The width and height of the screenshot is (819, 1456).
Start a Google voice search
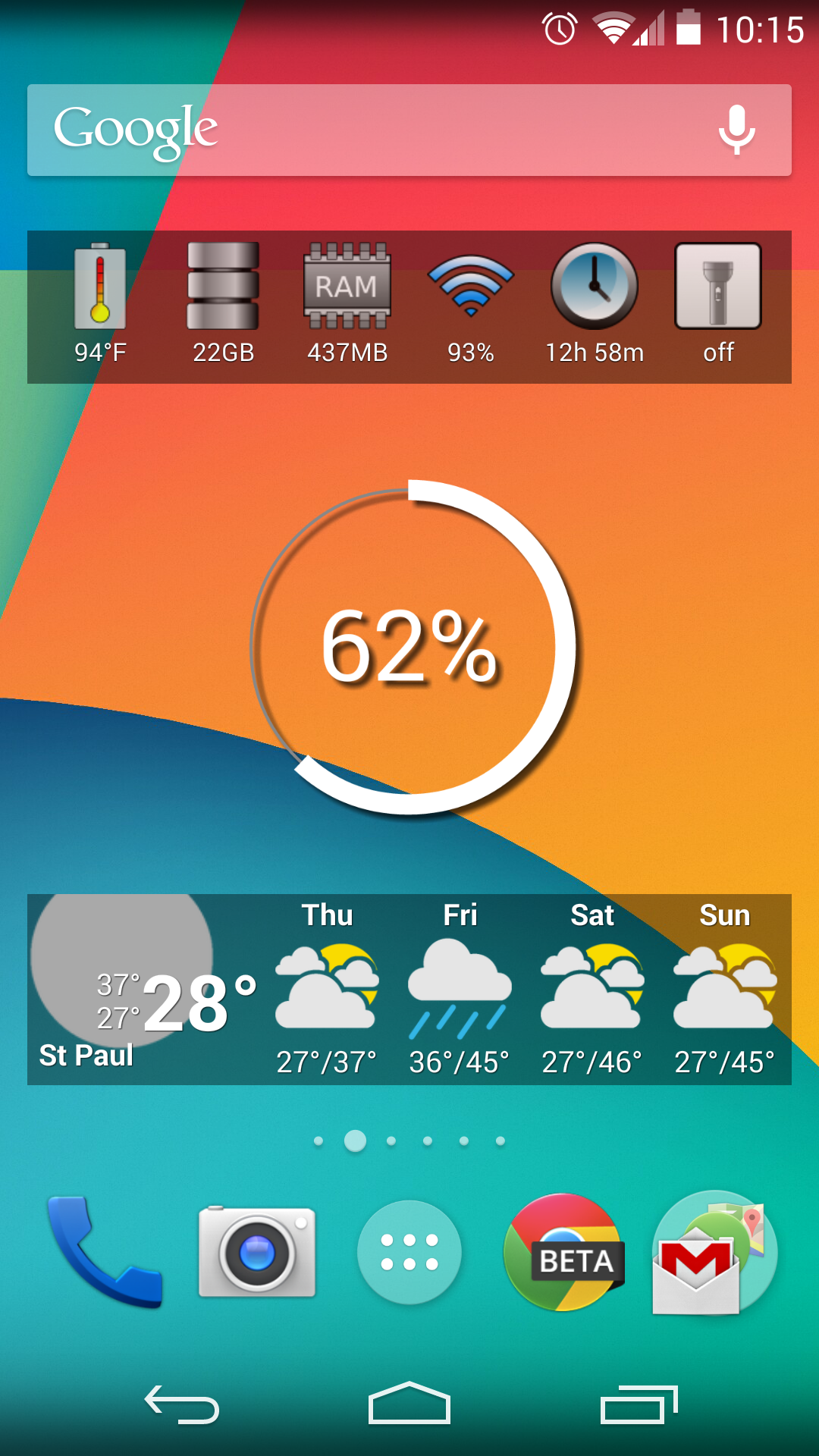[x=736, y=130]
